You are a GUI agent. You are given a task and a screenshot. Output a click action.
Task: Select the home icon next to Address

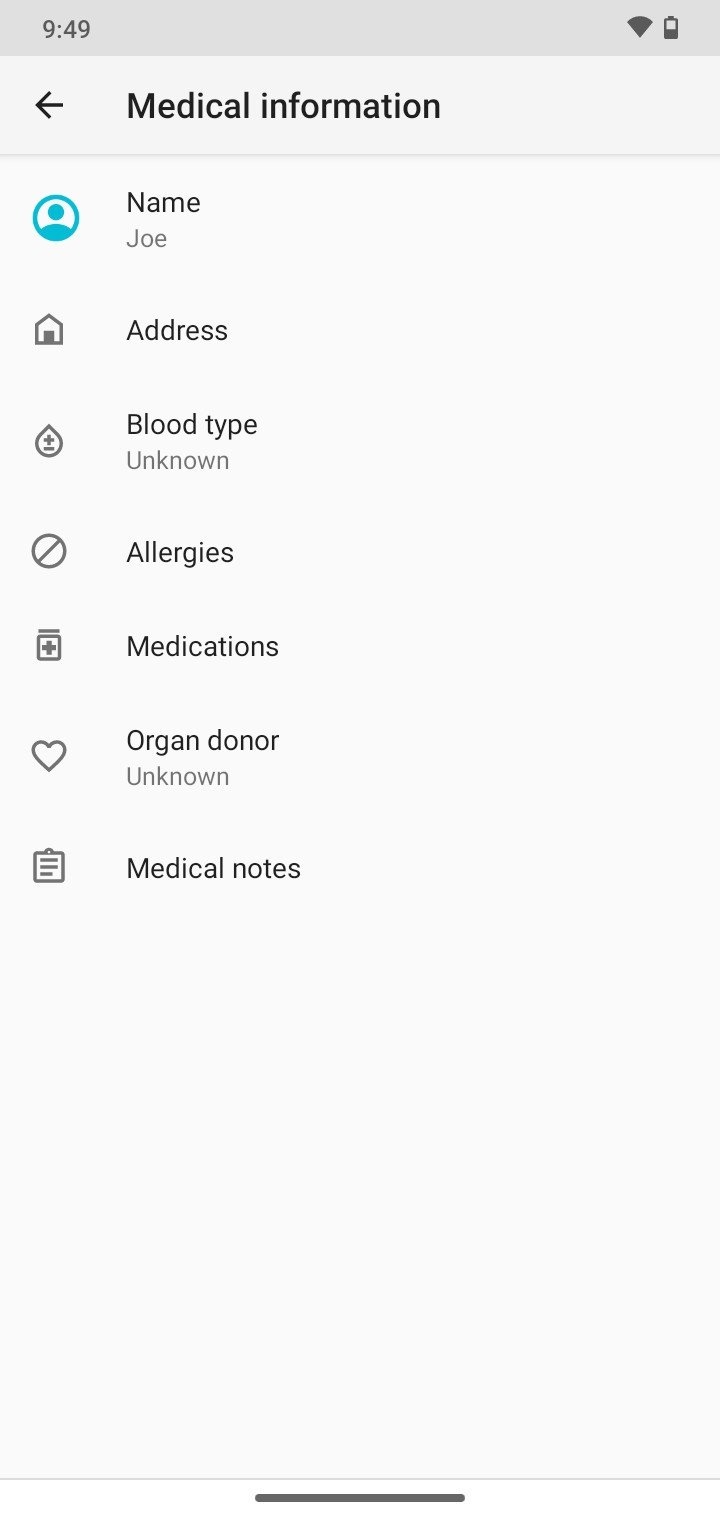pos(49,330)
